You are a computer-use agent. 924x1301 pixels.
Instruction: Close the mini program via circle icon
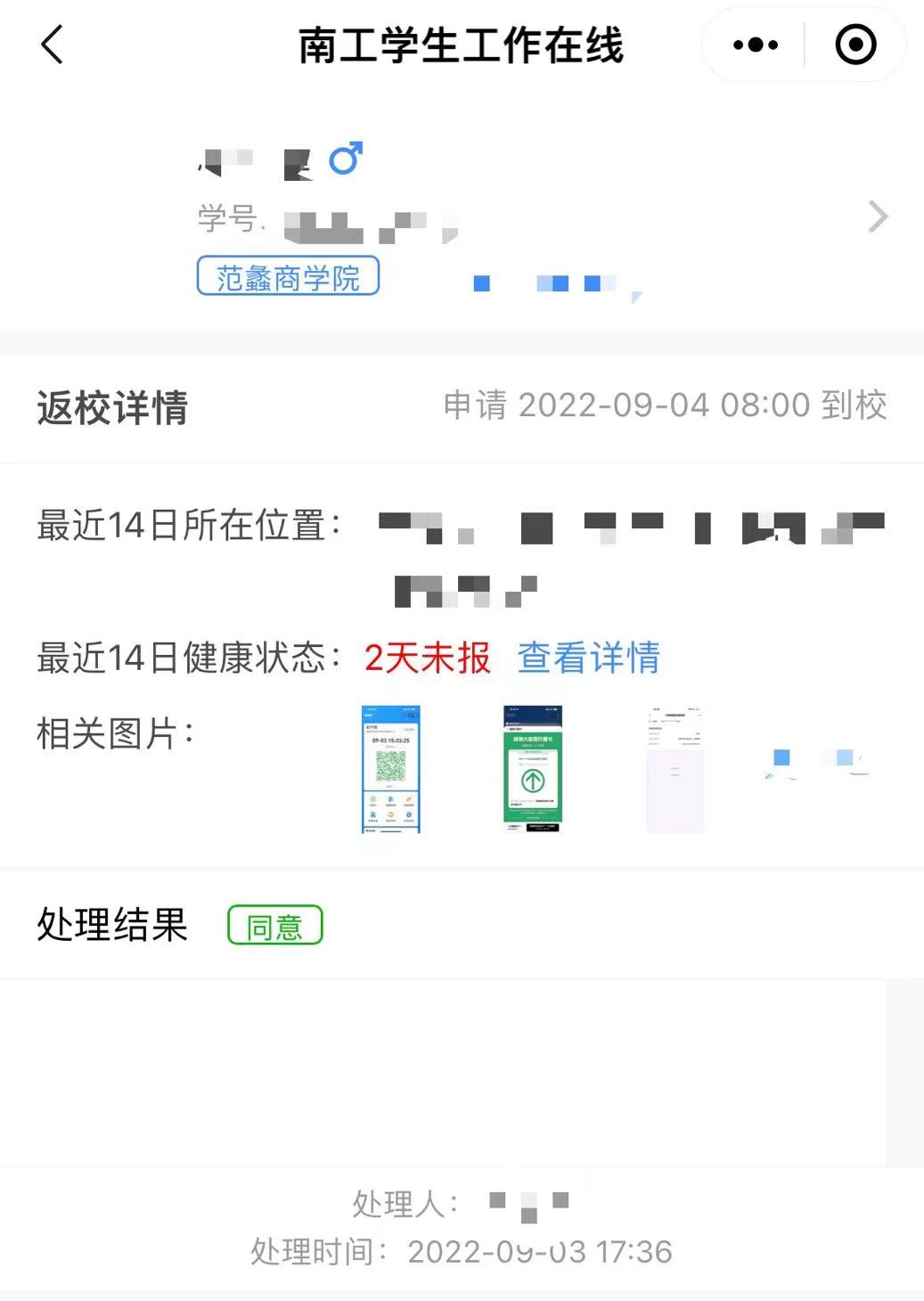coord(855,45)
